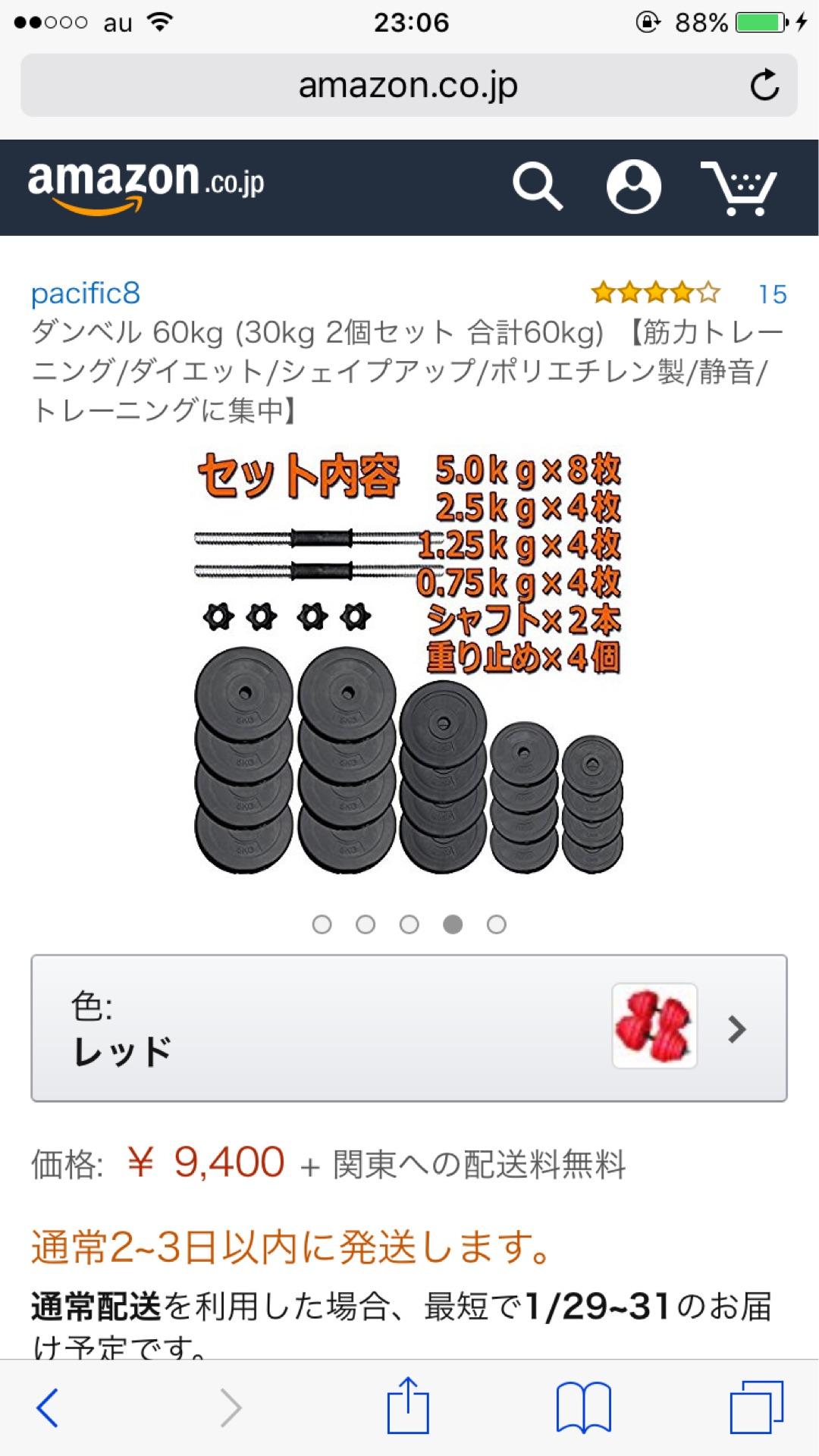This screenshot has width=819, height=1456.
Task: Go to the Amazon home logo
Action: click(146, 184)
